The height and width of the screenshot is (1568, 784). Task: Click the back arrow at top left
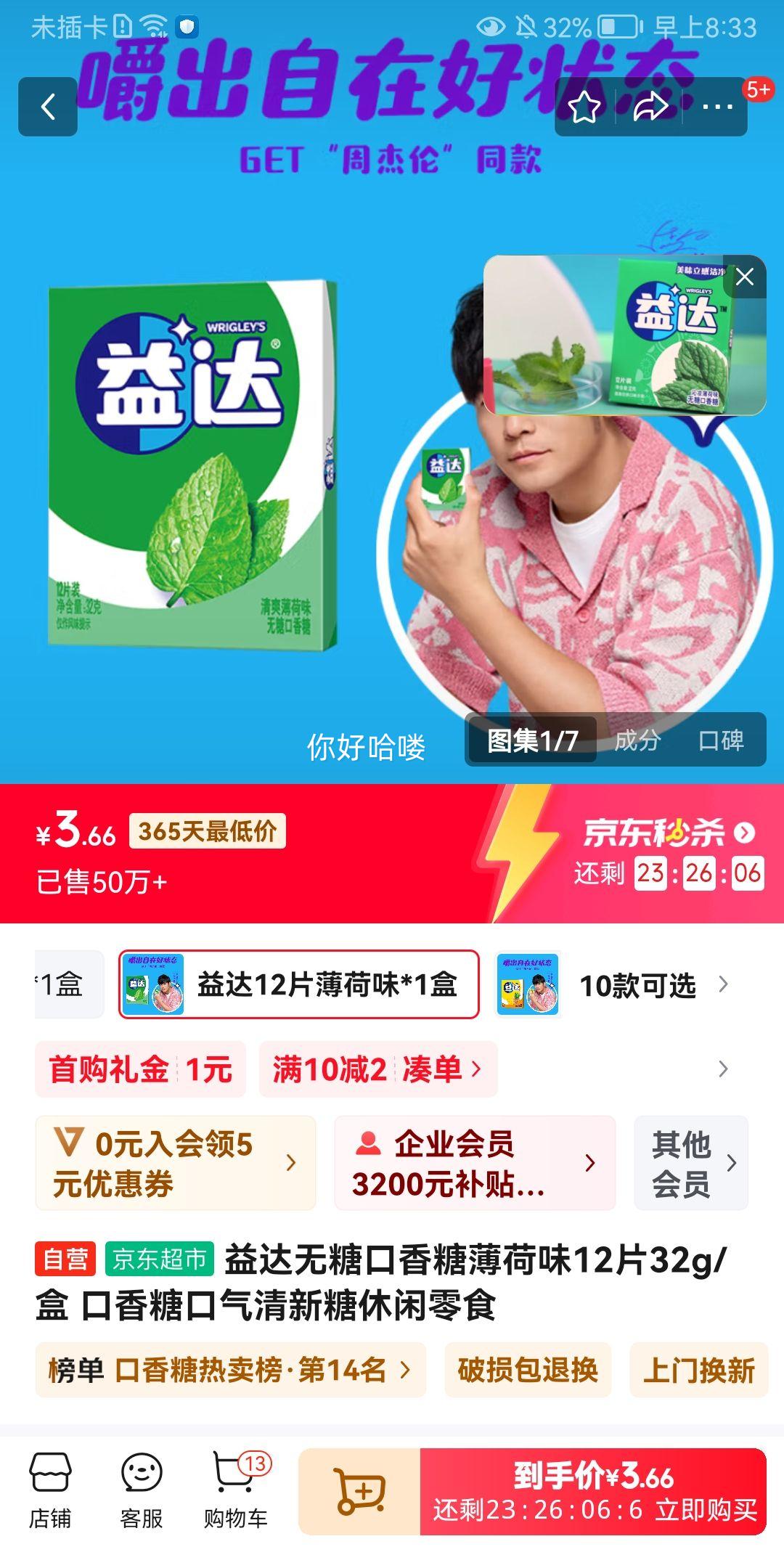[x=48, y=106]
